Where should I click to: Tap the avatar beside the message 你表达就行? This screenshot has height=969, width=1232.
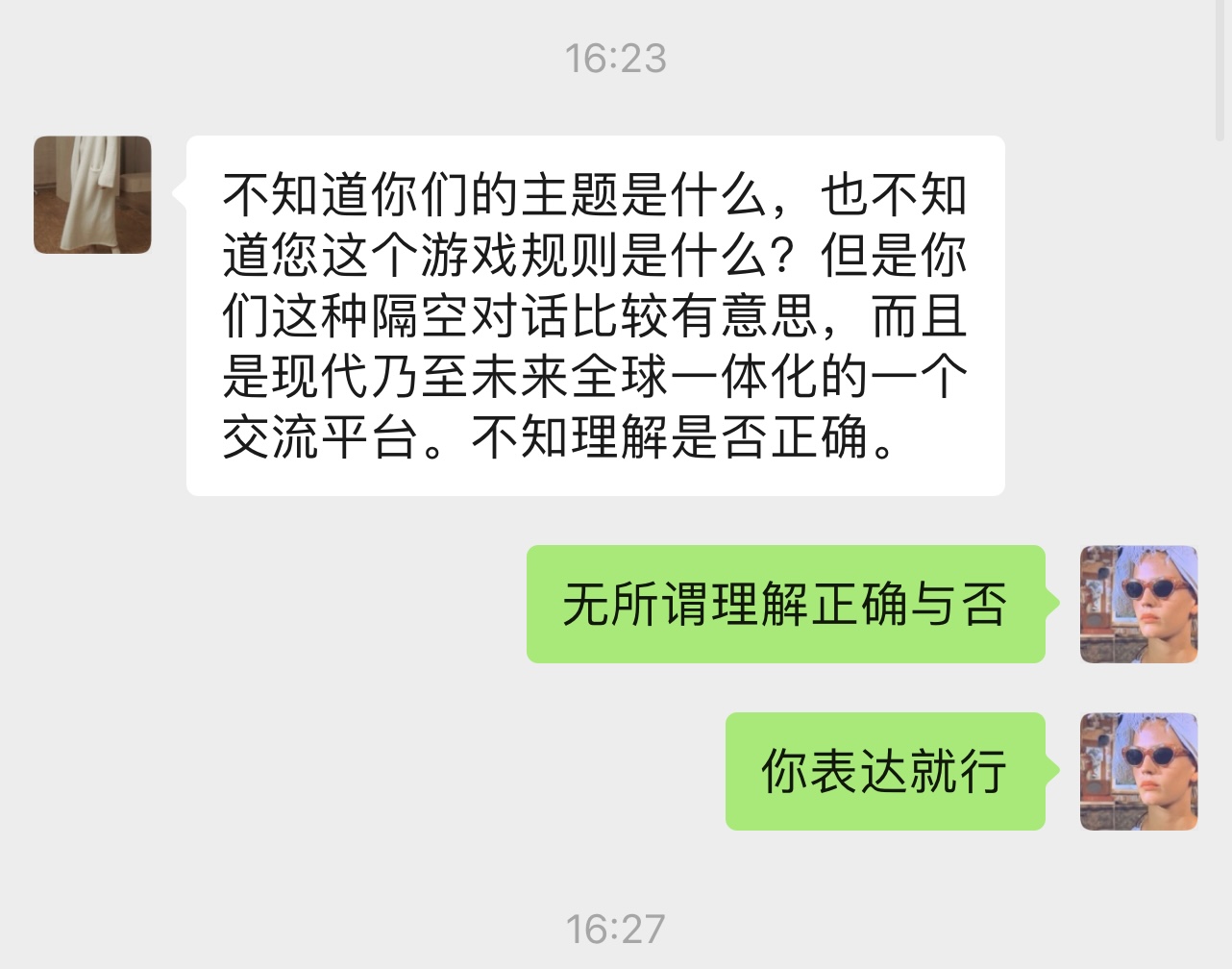coord(1139,771)
